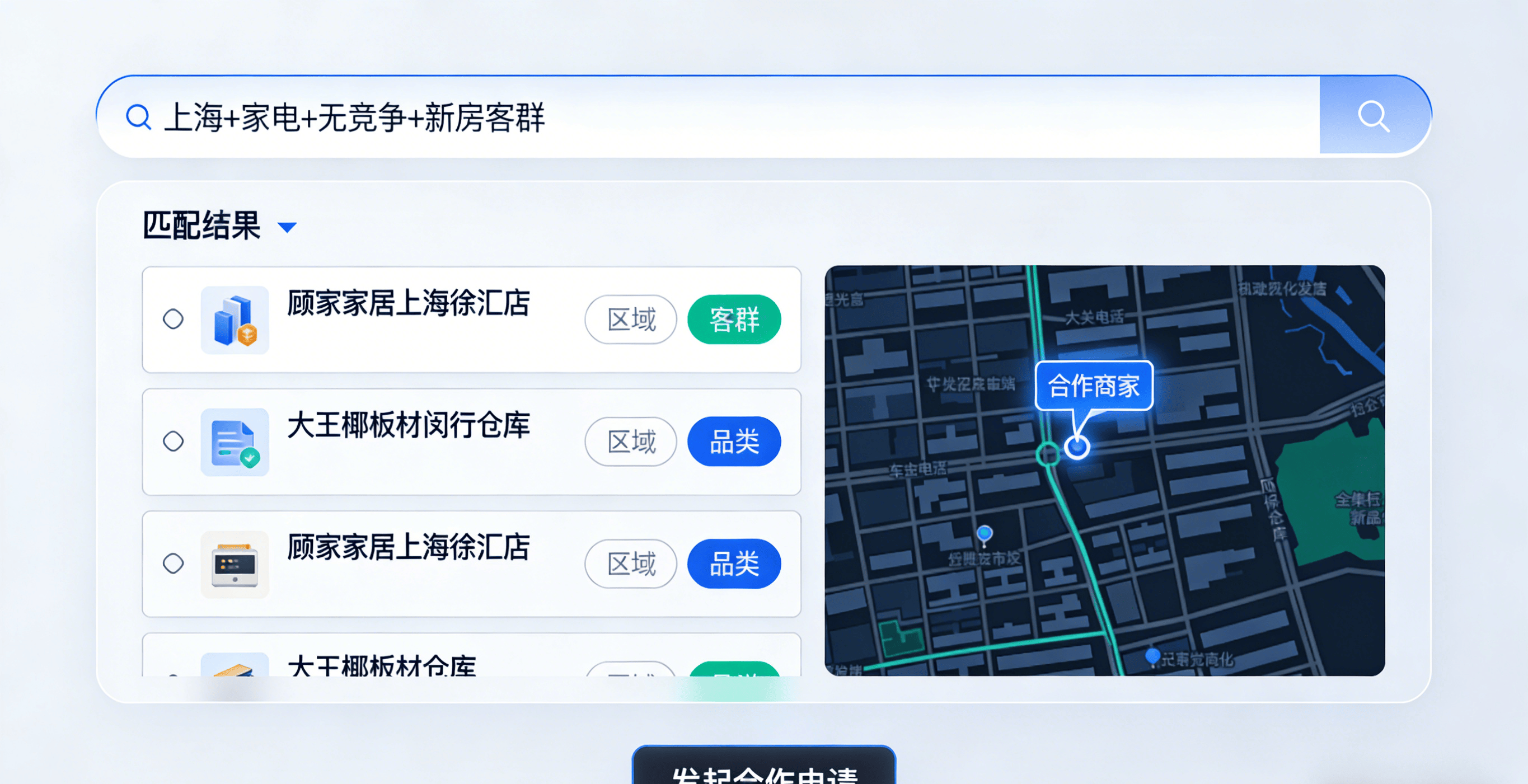Open 顾家家居上海徐汇店 result tagged 客群

click(408, 304)
